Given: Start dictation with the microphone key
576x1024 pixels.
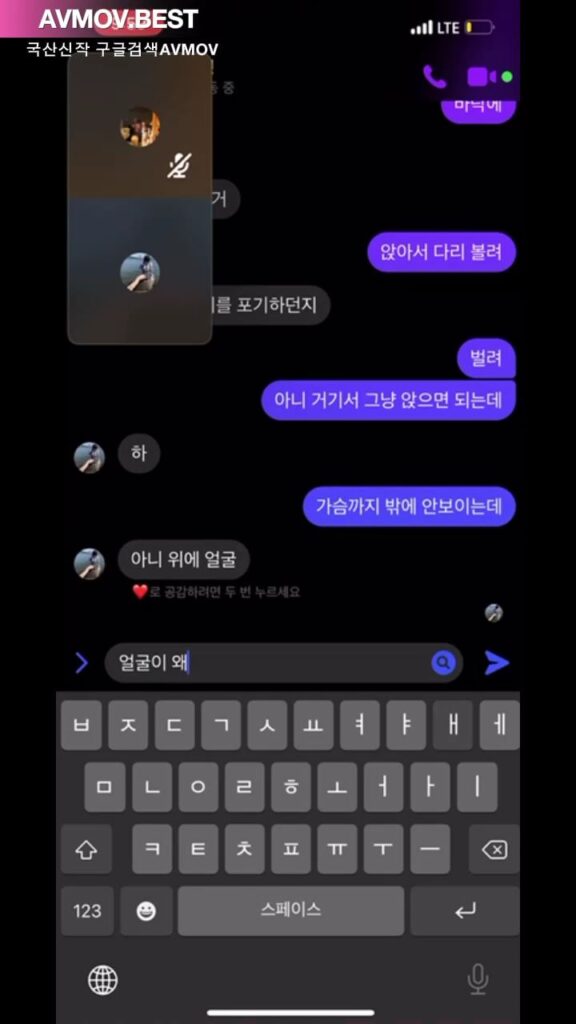Looking at the screenshot, I should (477, 980).
